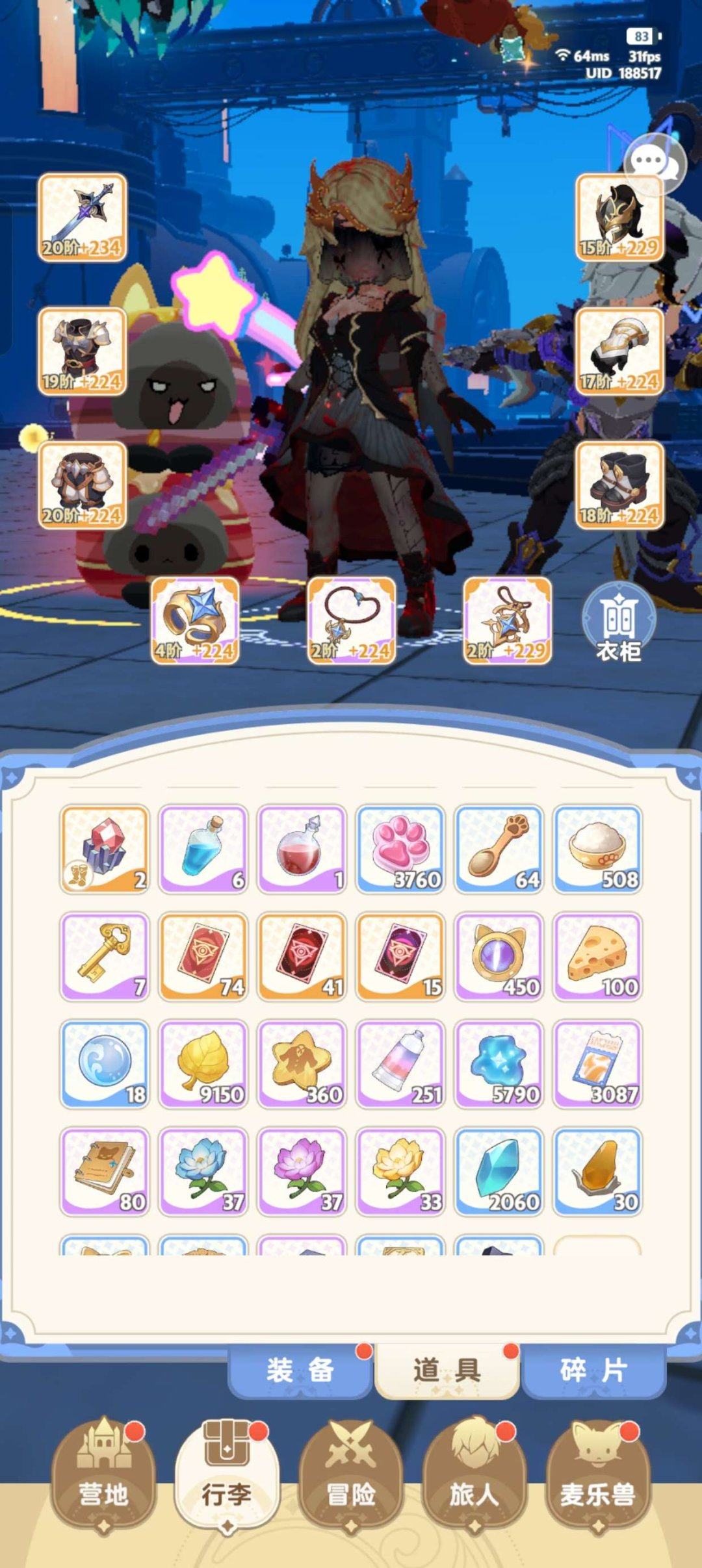Viewport: 702px width, 1568px height.
Task: Switch to the 装备 equipment tab
Action: pyautogui.click(x=300, y=1370)
